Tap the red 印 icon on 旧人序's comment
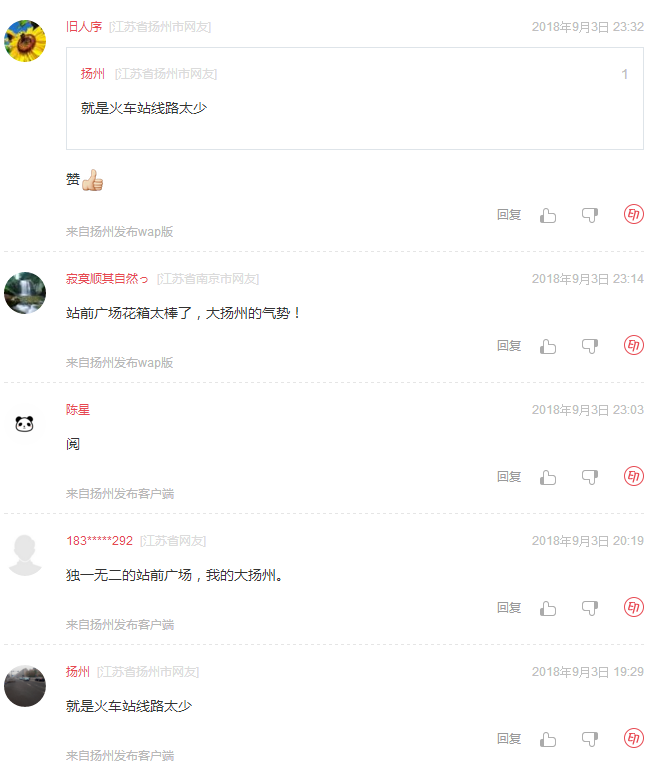Viewport: 657px width, 774px height. click(633, 214)
